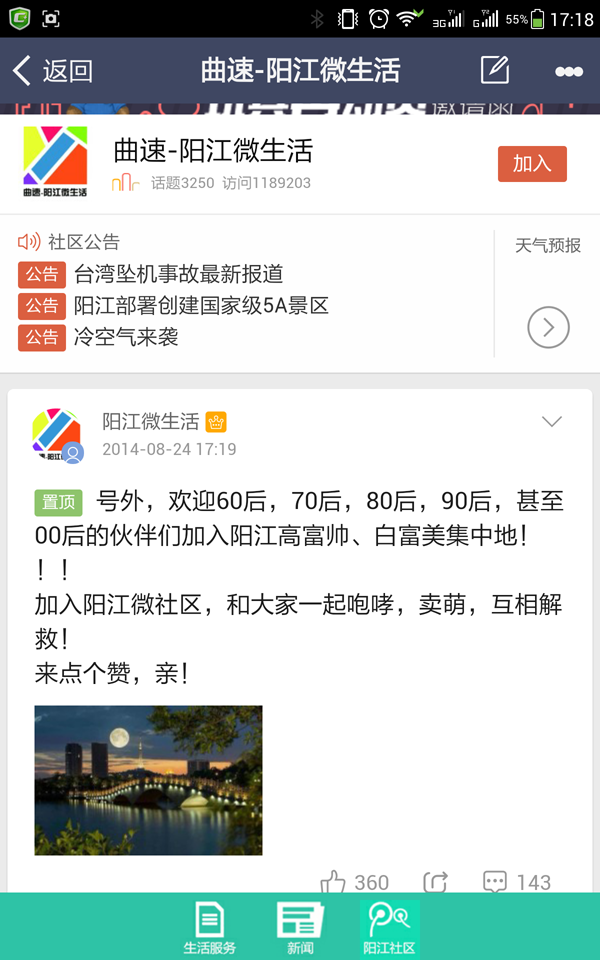
Task: Open the 冷空气来袭 announcement
Action: 126,338
